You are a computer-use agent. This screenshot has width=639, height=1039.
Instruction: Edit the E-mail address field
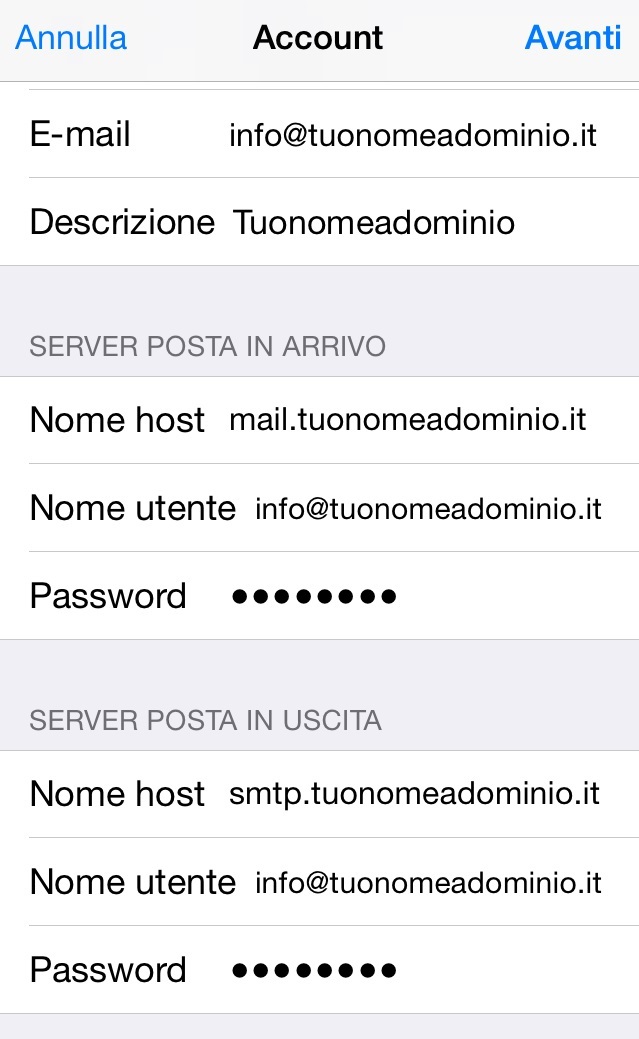coord(412,135)
